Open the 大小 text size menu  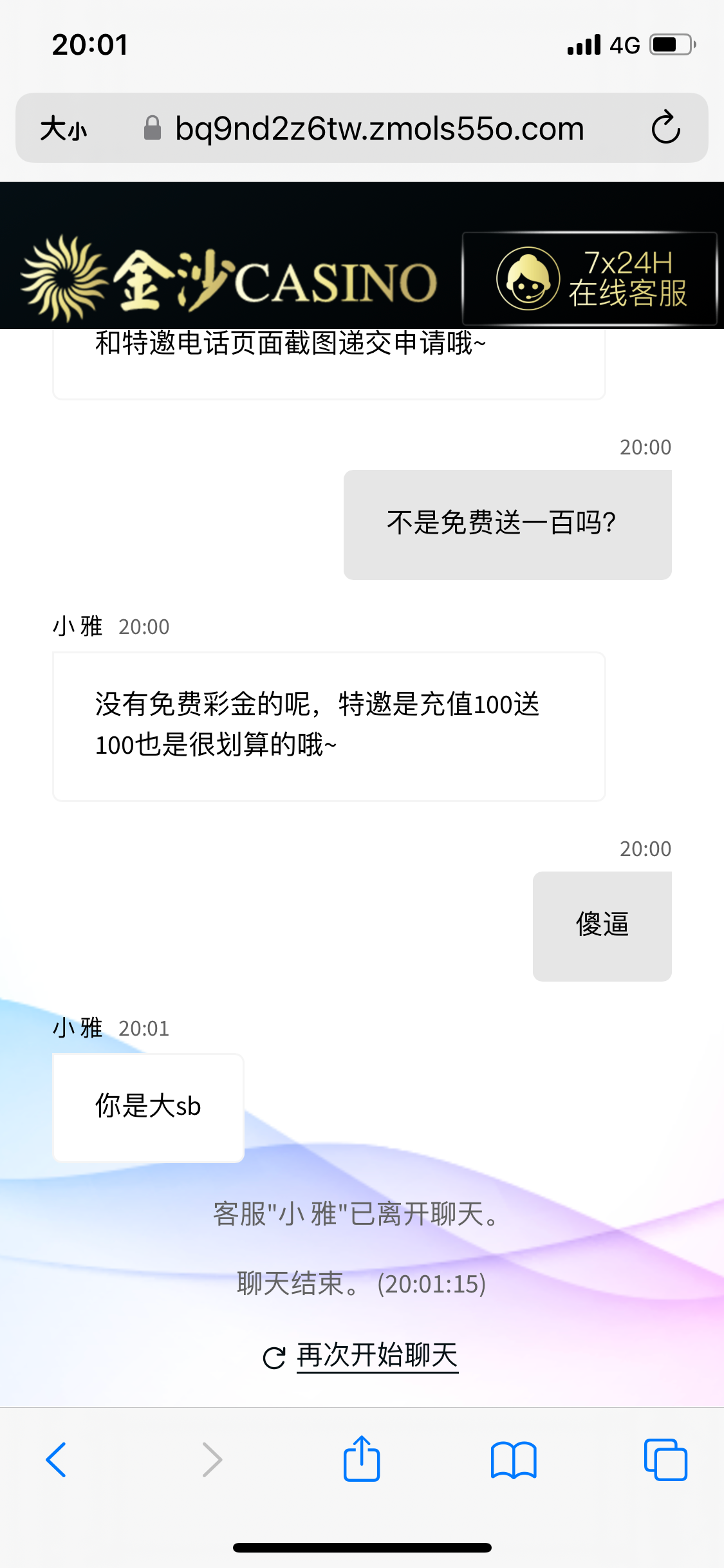[x=63, y=128]
